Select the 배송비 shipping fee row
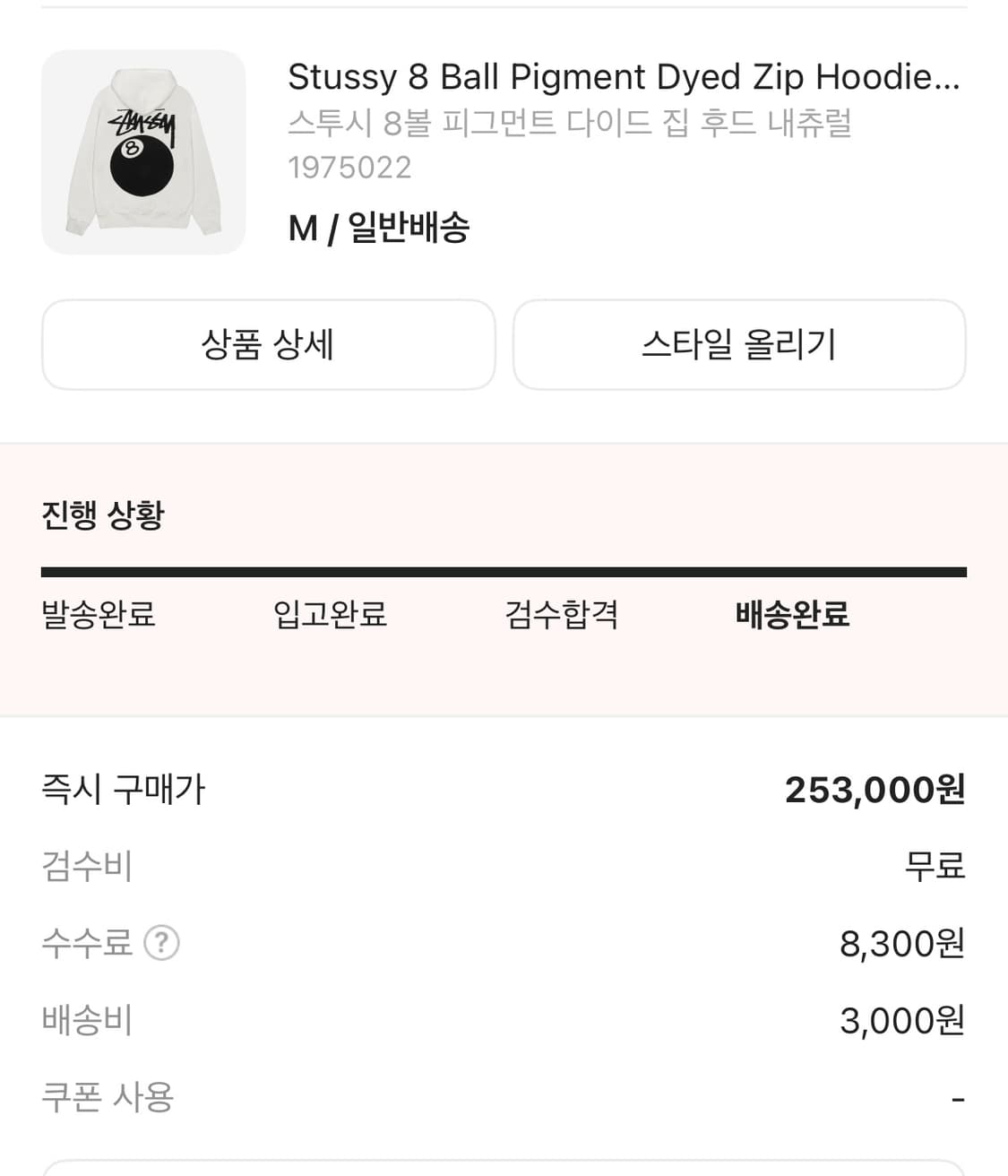Viewport: 1008px width, 1176px height. [x=87, y=1020]
